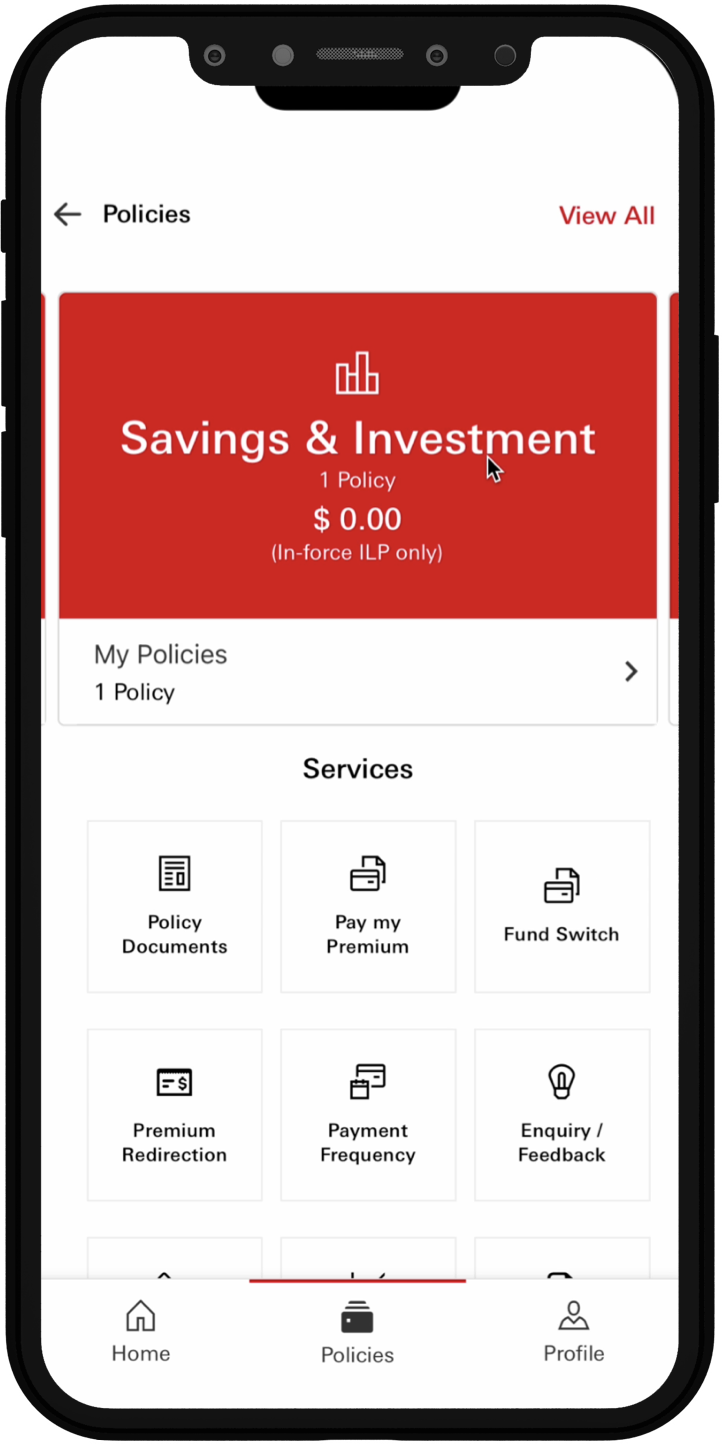Select Pay my Premium
The width and height of the screenshot is (722, 1444).
tap(368, 907)
